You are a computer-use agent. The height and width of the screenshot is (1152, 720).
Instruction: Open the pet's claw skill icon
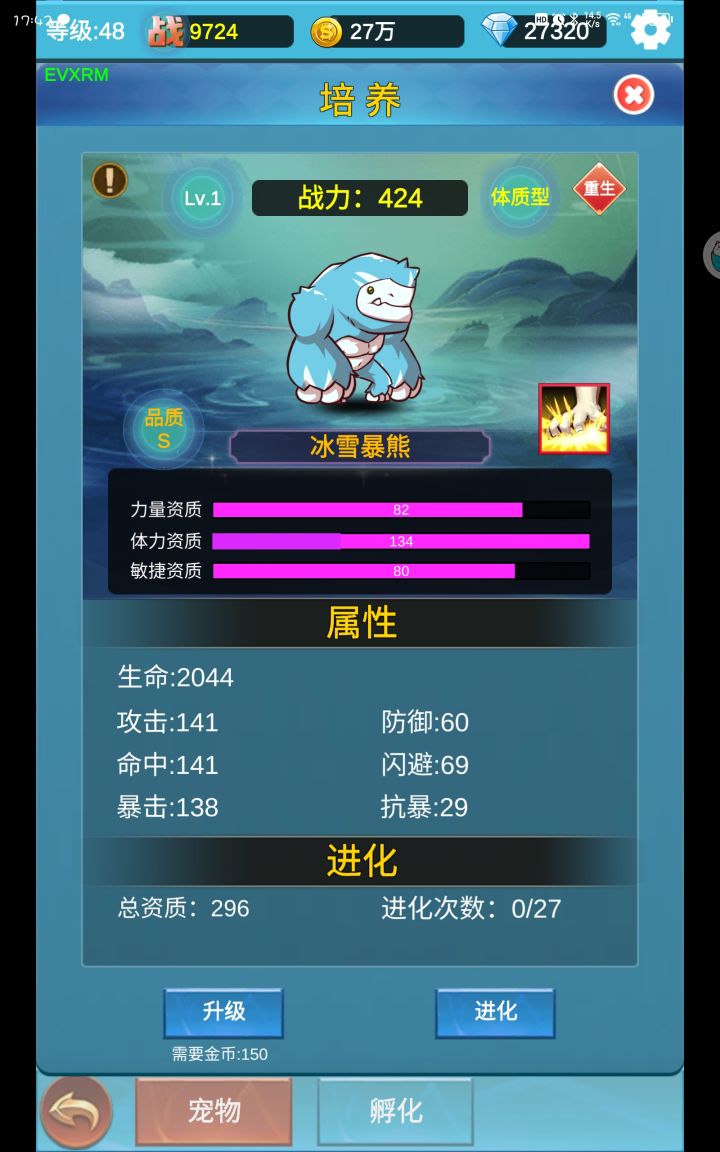pyautogui.click(x=575, y=418)
